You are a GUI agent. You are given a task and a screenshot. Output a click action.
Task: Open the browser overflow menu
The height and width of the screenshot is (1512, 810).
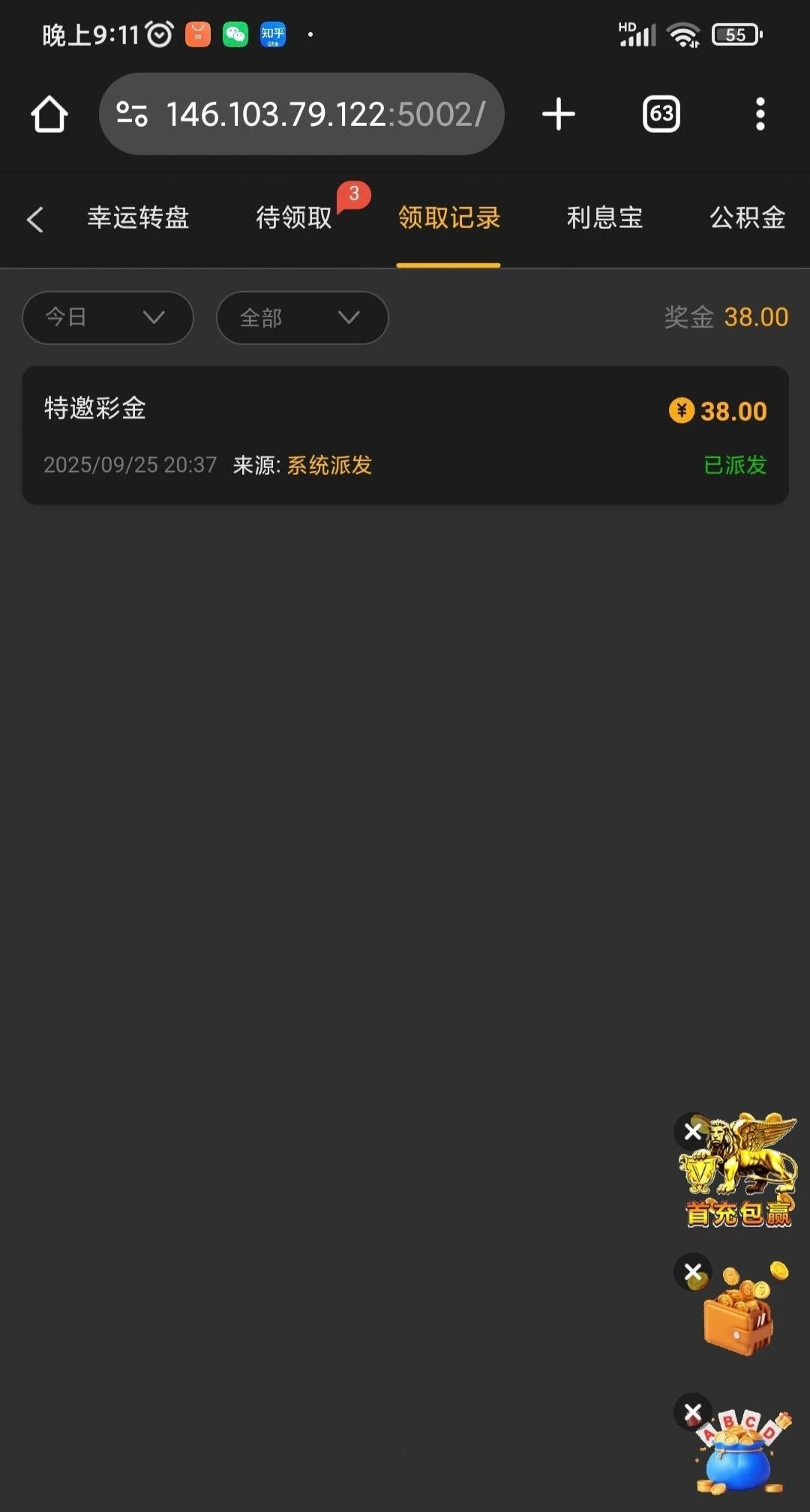click(x=760, y=114)
